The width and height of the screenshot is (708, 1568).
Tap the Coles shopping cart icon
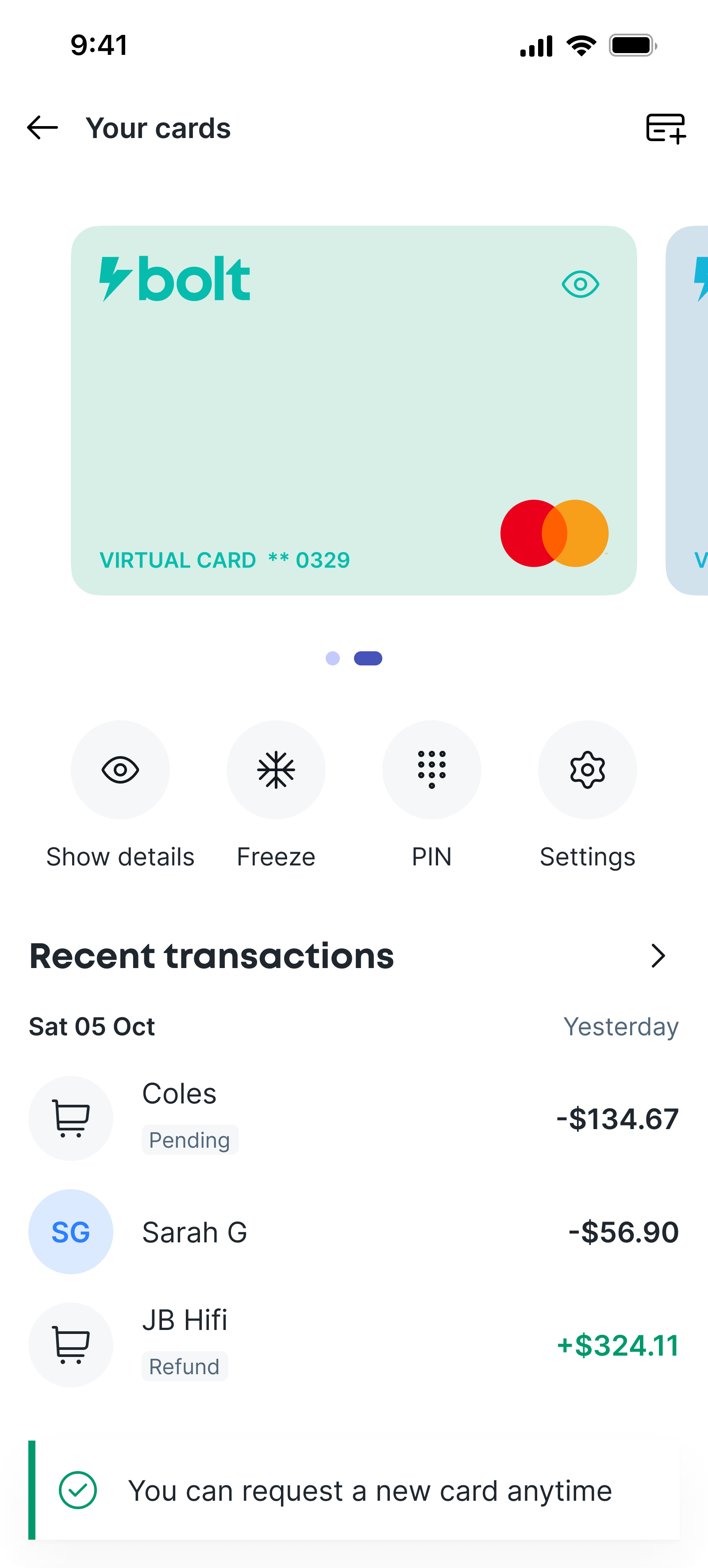click(x=71, y=1118)
